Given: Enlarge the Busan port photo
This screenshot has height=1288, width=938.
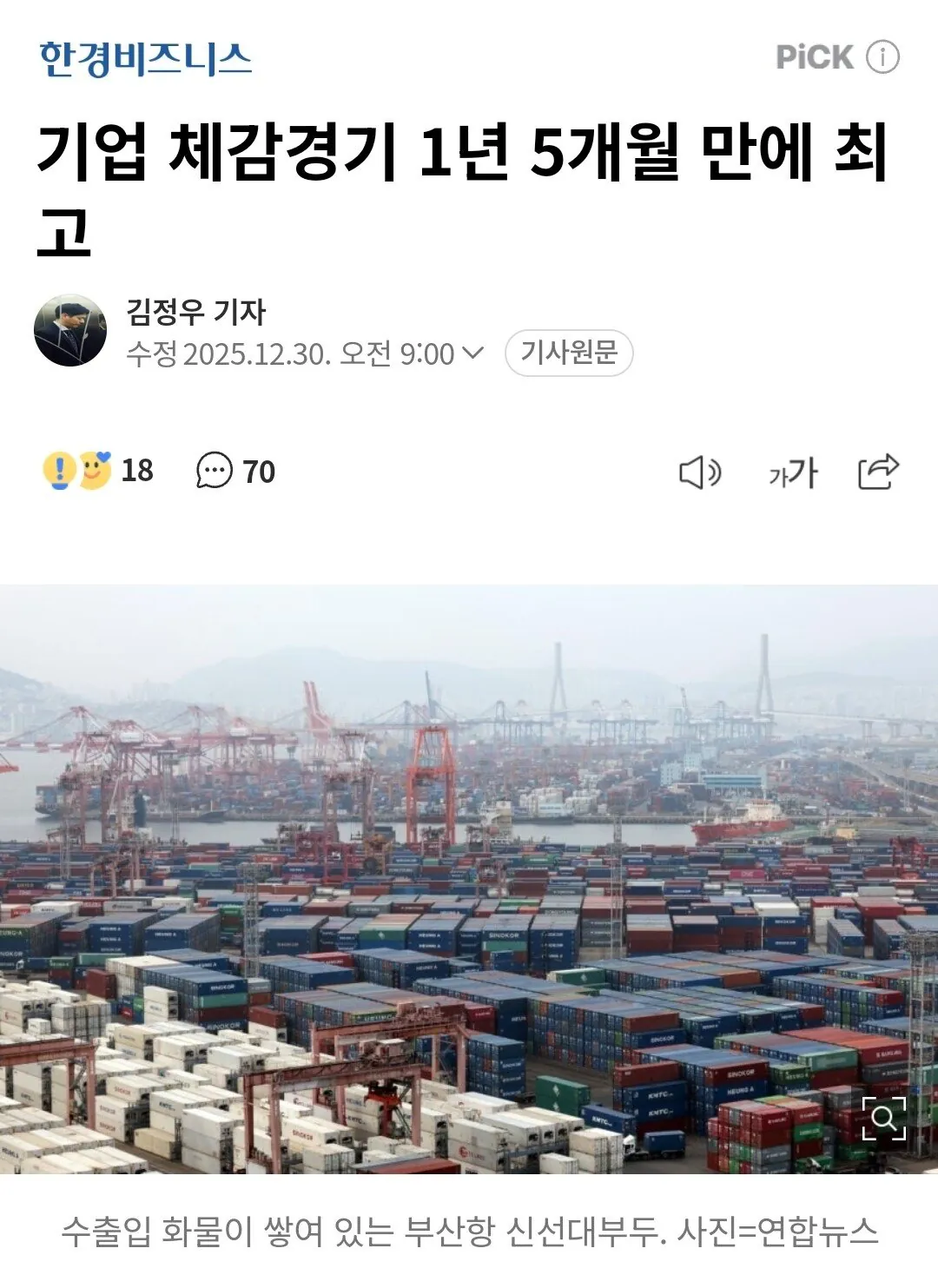Looking at the screenshot, I should point(883,1118).
